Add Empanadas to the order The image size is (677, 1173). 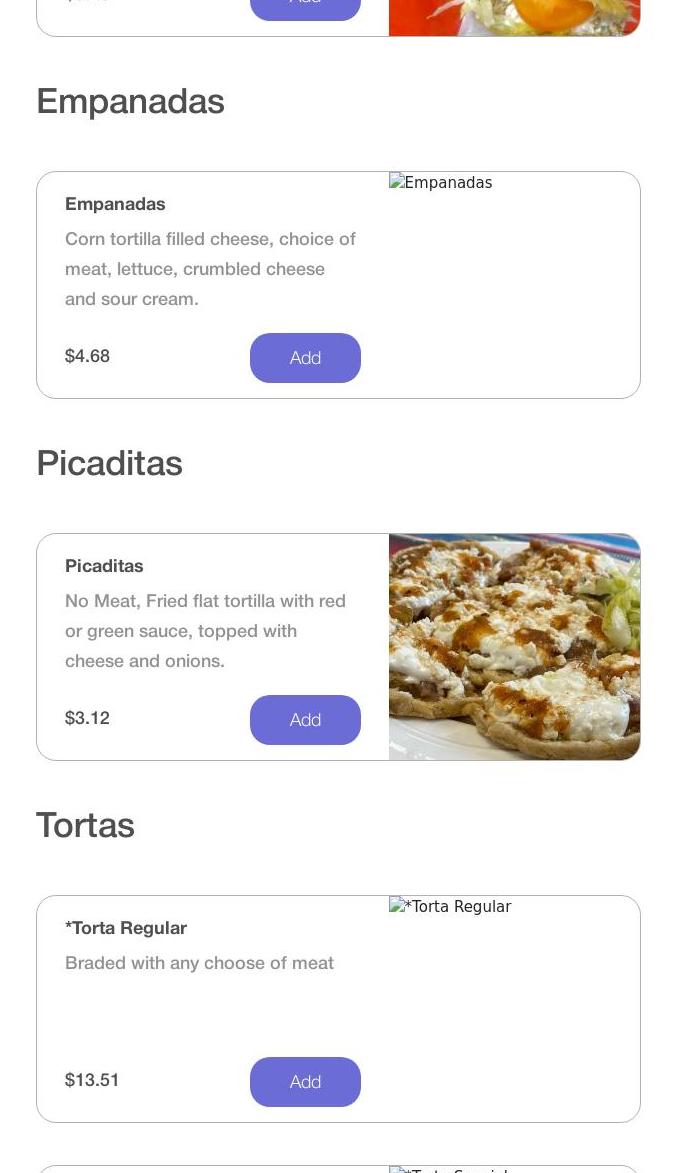(x=305, y=358)
